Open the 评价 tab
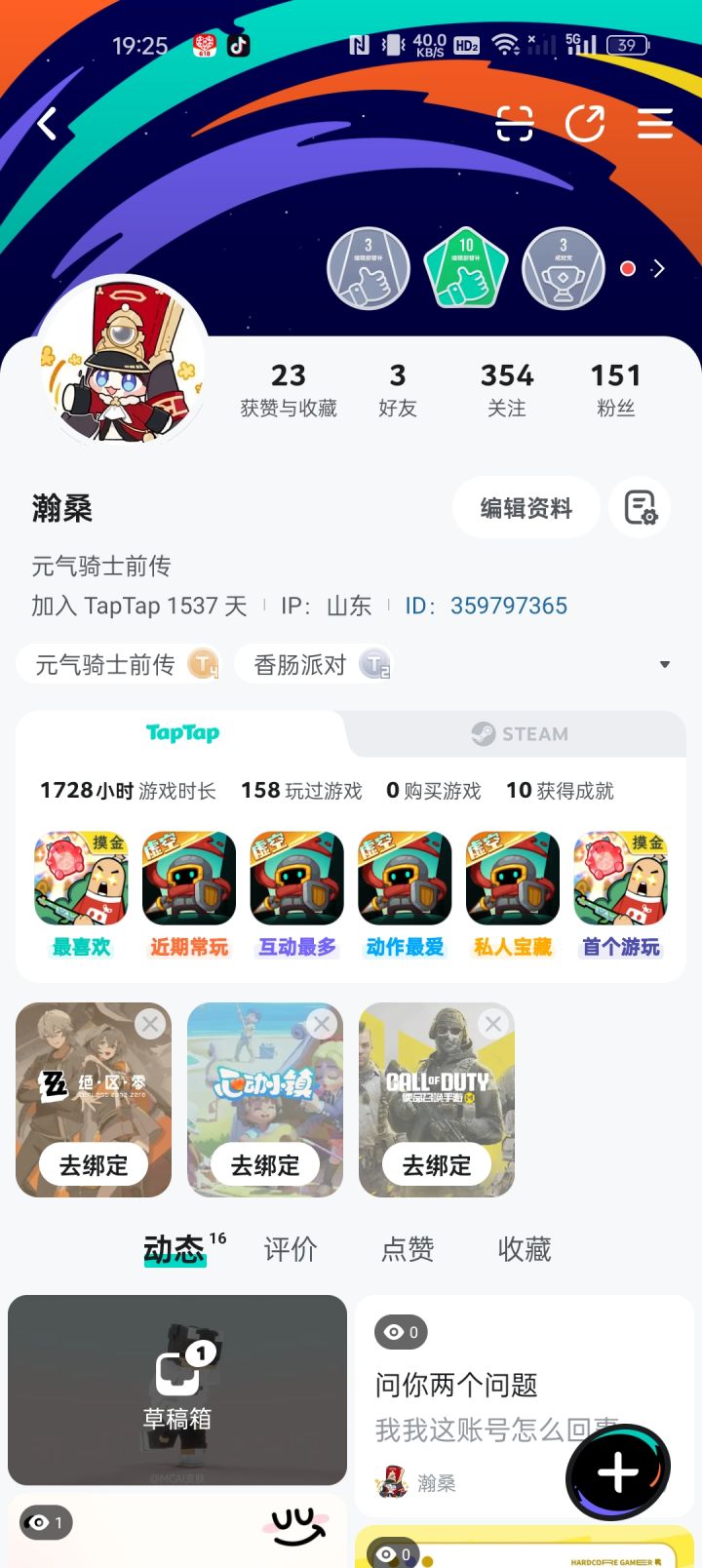This screenshot has height=1568, width=702. 290,1249
